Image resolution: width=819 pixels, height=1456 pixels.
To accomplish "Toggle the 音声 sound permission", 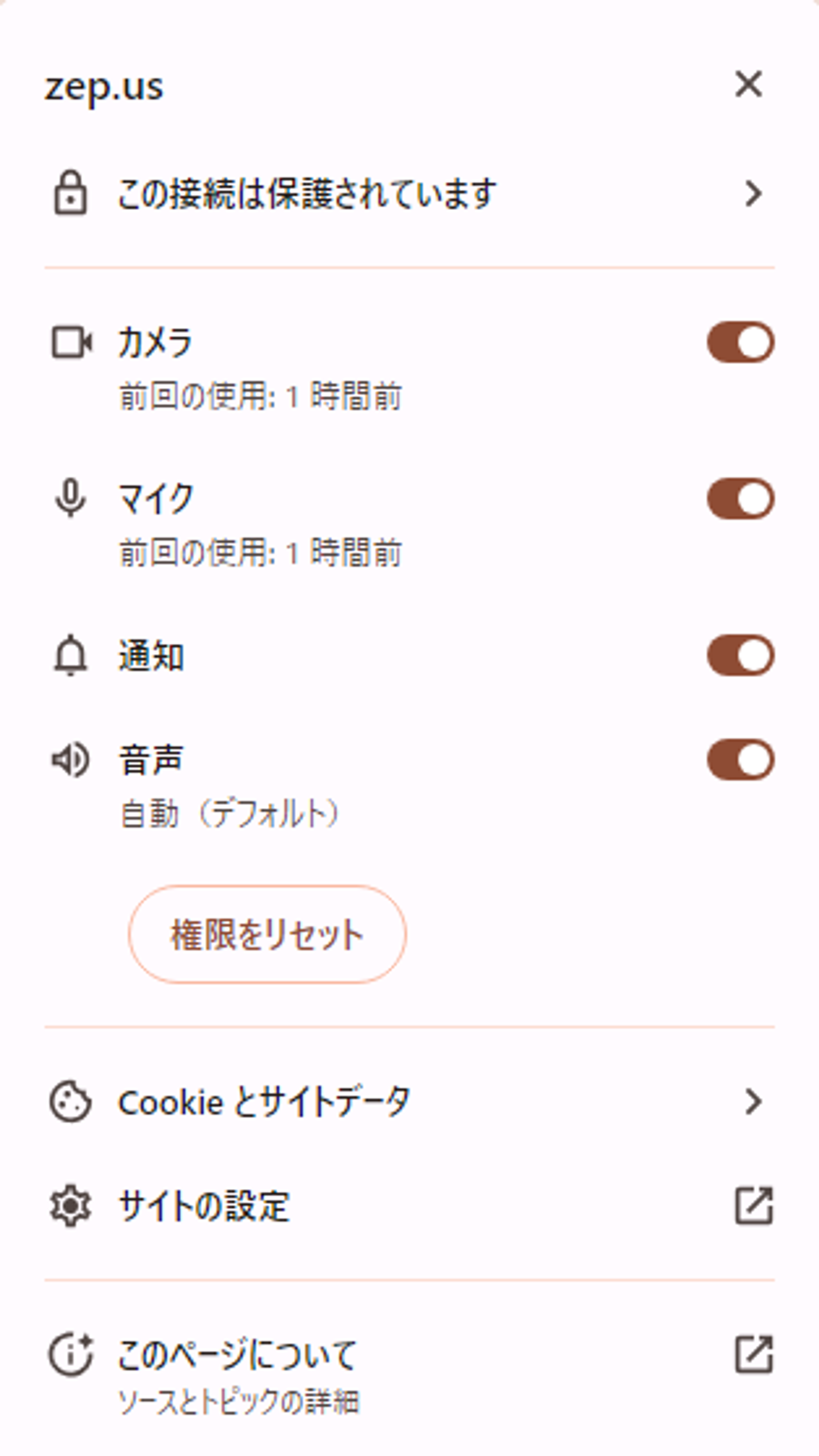I will coord(740,759).
